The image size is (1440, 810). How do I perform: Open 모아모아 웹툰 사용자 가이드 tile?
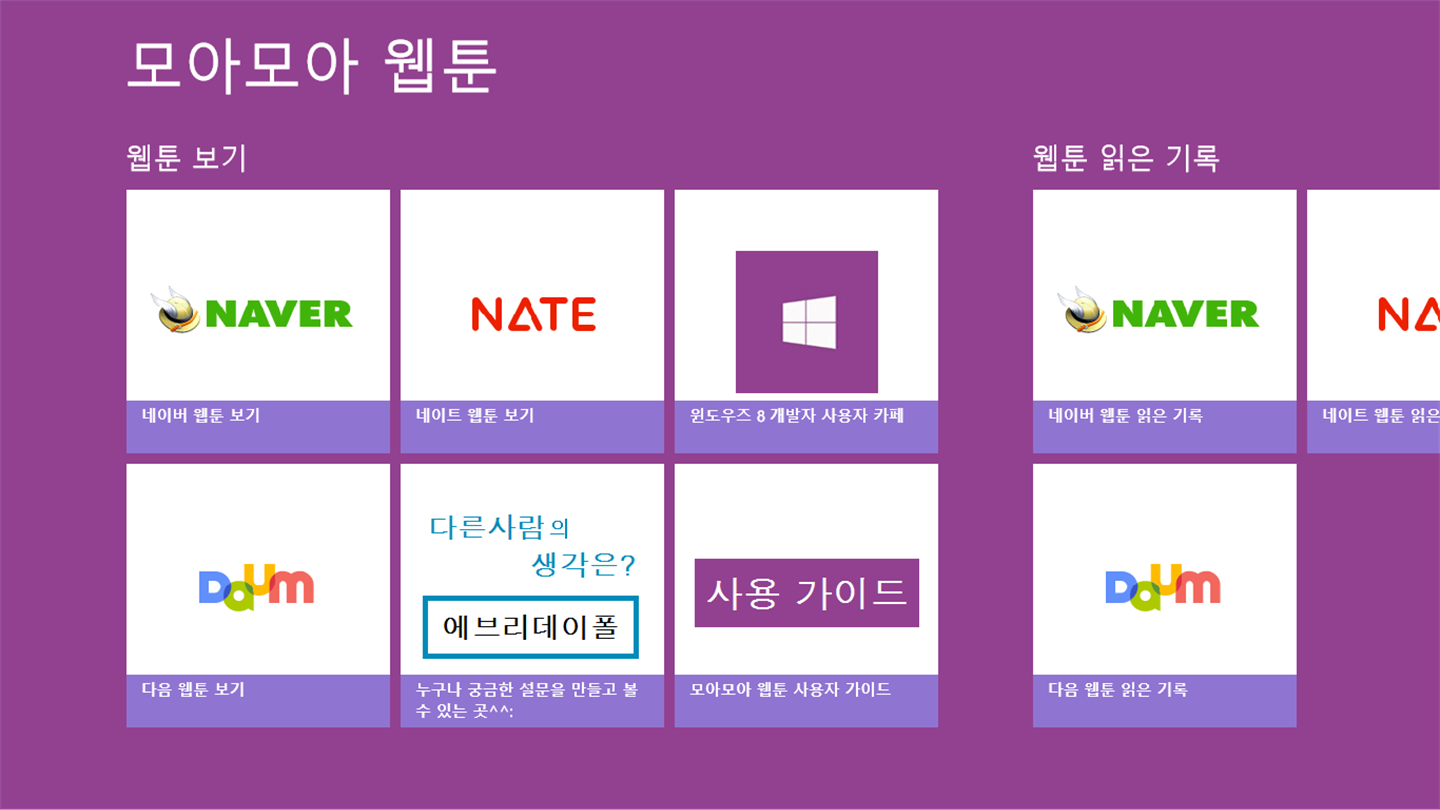coord(806,594)
